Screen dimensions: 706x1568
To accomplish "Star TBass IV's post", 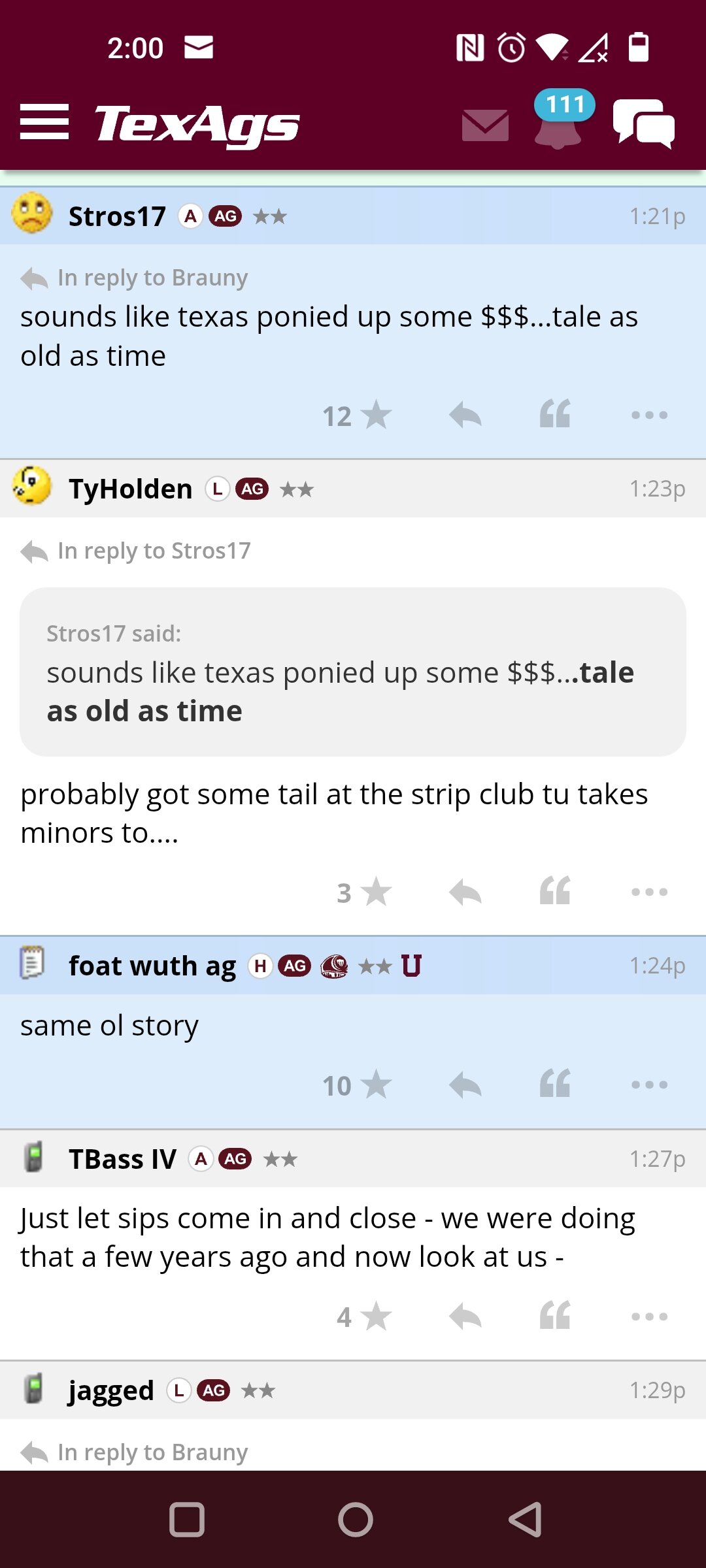I will coord(364,1317).
